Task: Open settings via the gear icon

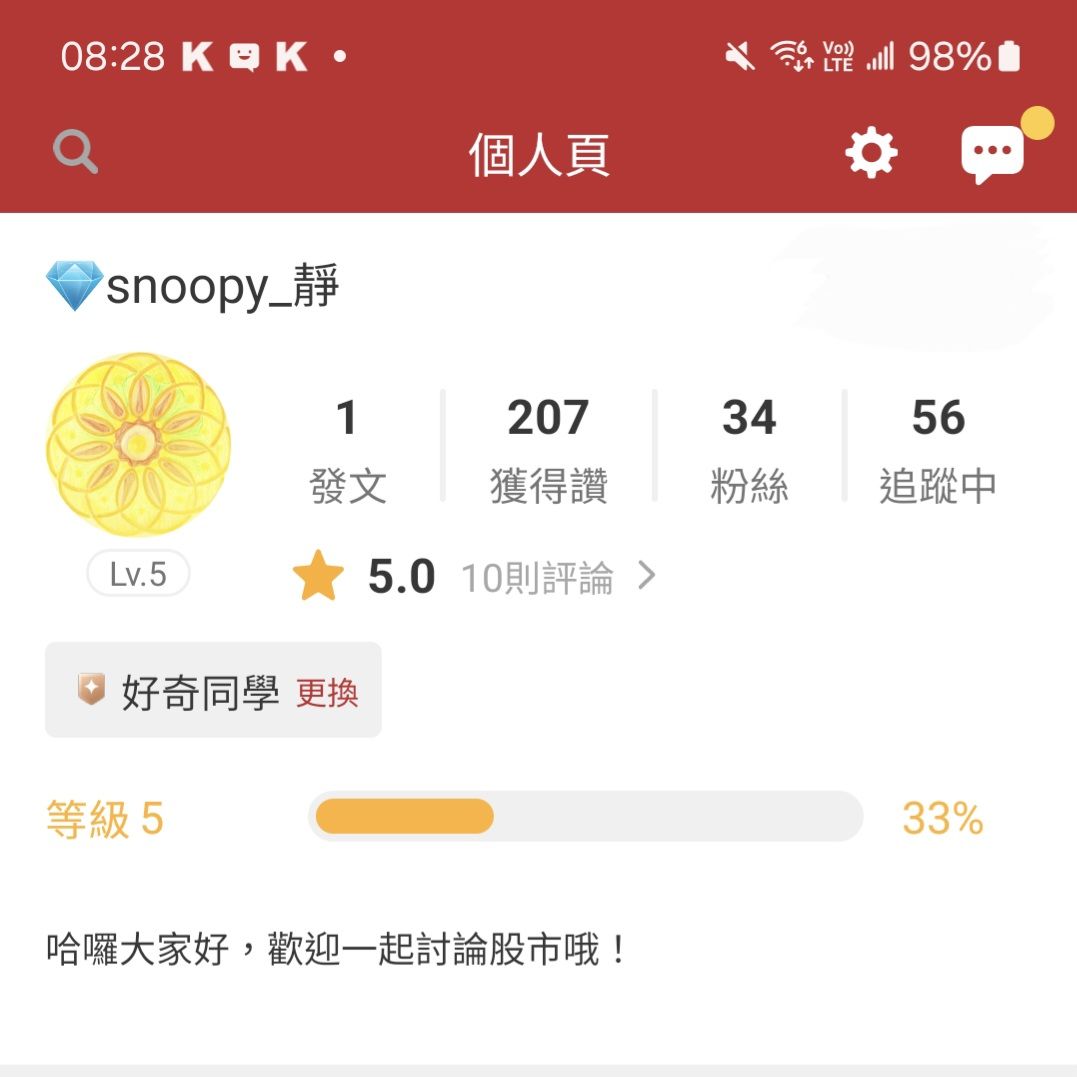Action: click(871, 155)
